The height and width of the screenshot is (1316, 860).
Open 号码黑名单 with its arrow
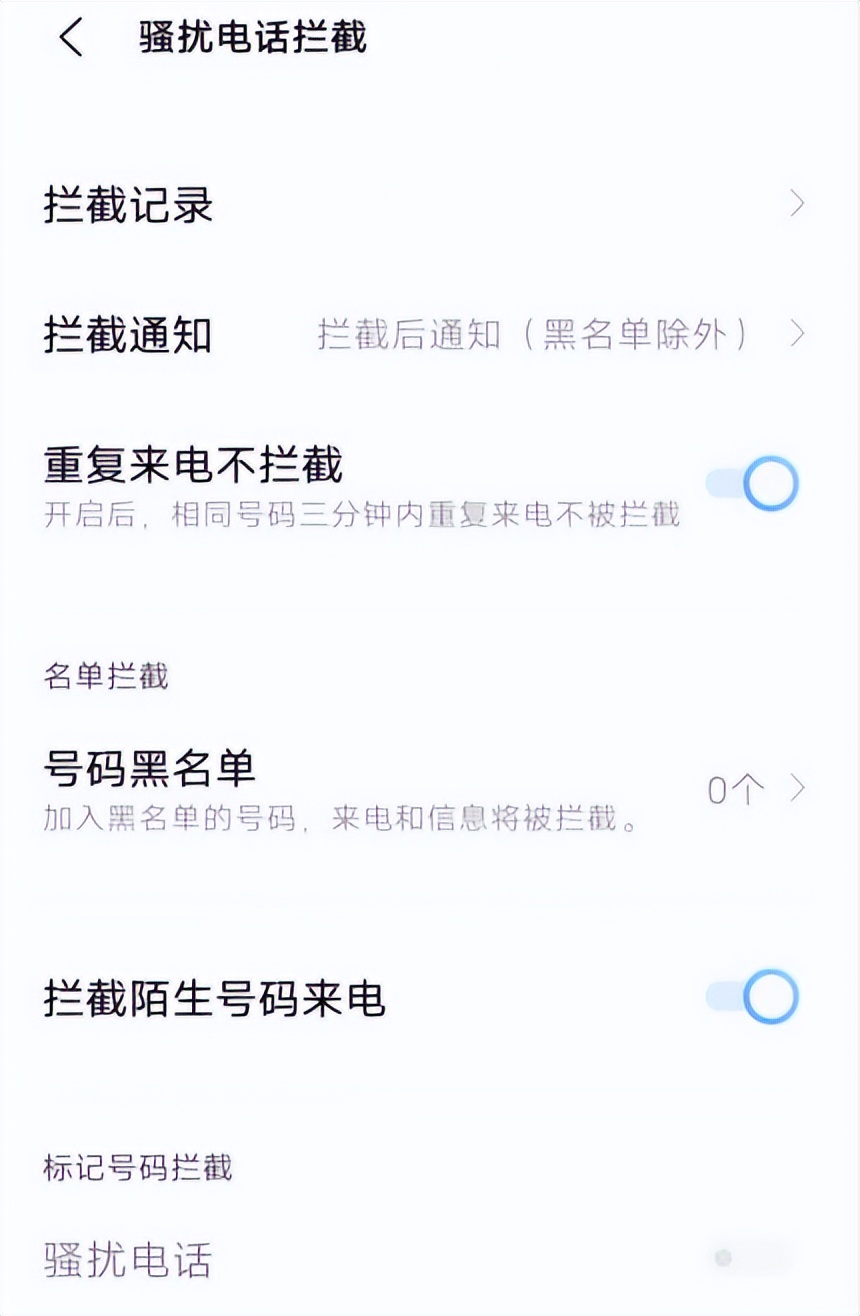click(797, 788)
